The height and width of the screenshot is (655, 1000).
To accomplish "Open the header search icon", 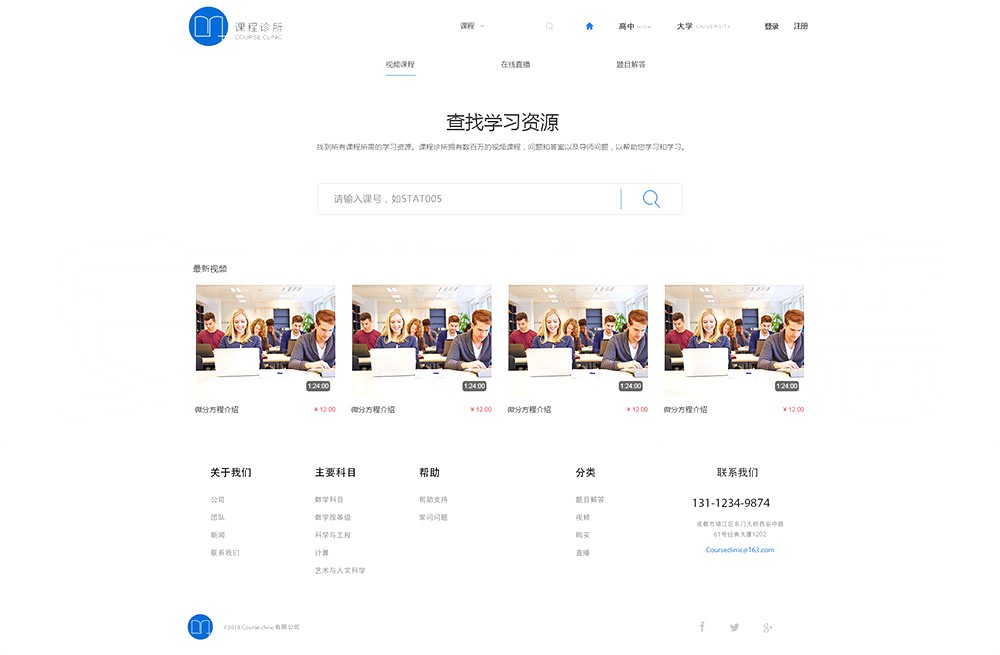I will [549, 26].
